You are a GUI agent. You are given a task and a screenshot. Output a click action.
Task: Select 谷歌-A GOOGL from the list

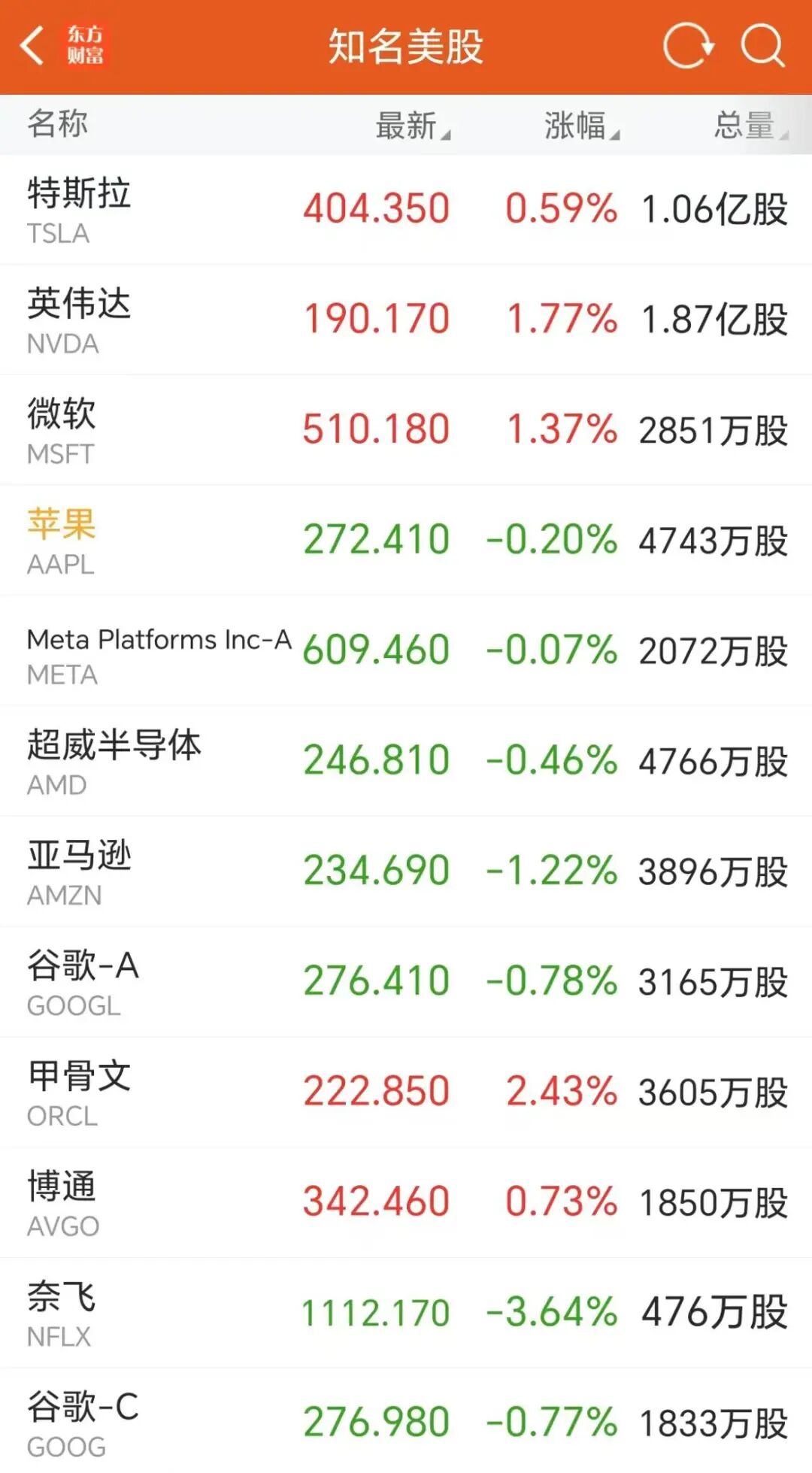(x=406, y=982)
